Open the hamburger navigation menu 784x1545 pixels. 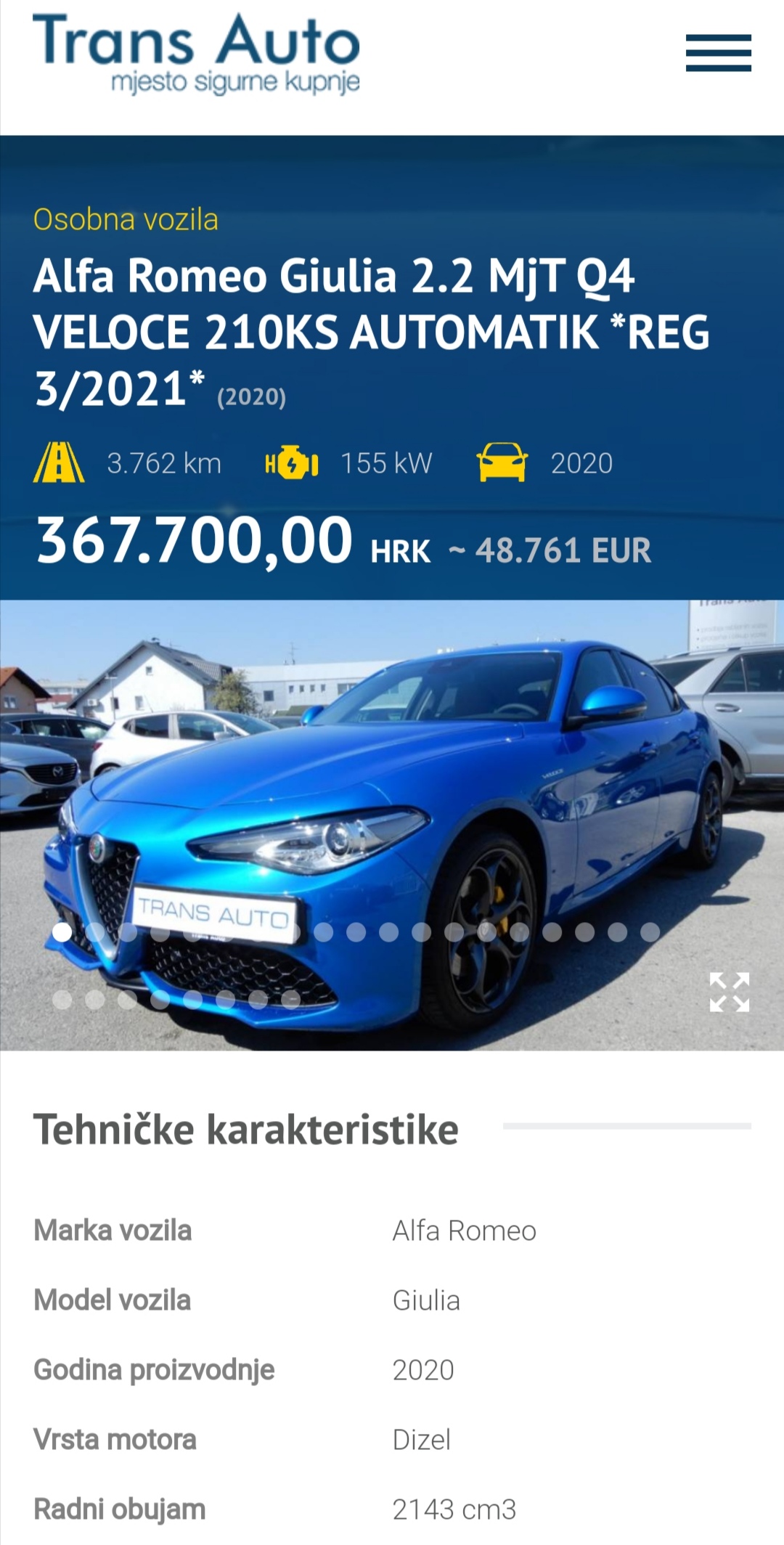(718, 53)
